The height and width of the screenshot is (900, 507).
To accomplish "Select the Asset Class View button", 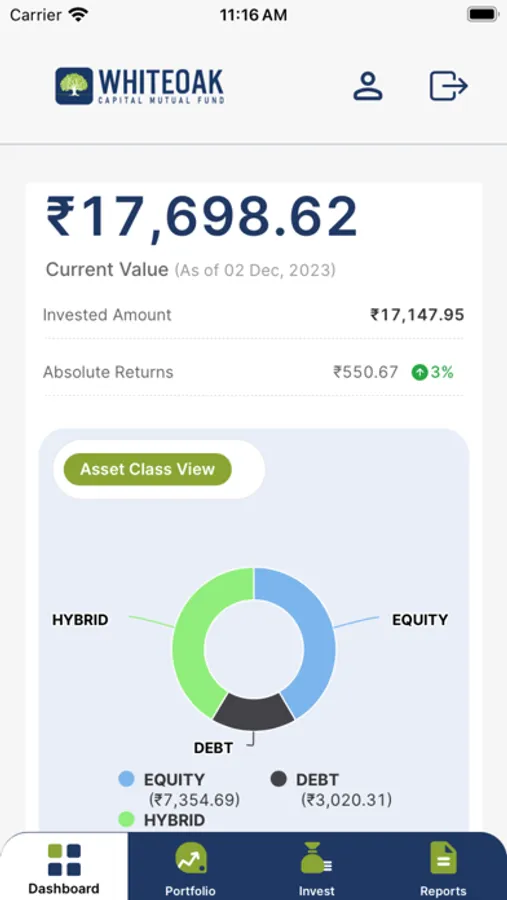I will pyautogui.click(x=148, y=469).
